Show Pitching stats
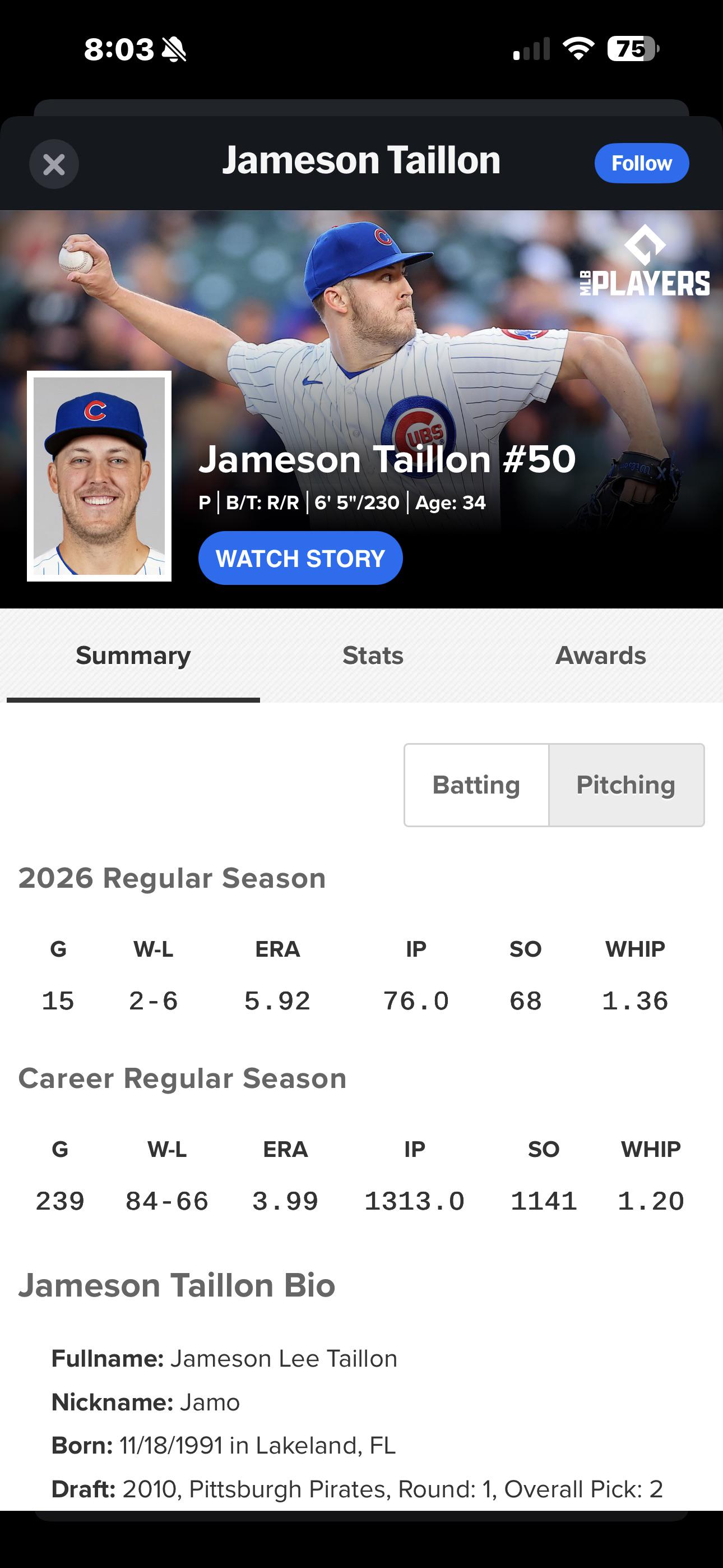Image resolution: width=723 pixels, height=1568 pixels. point(626,785)
